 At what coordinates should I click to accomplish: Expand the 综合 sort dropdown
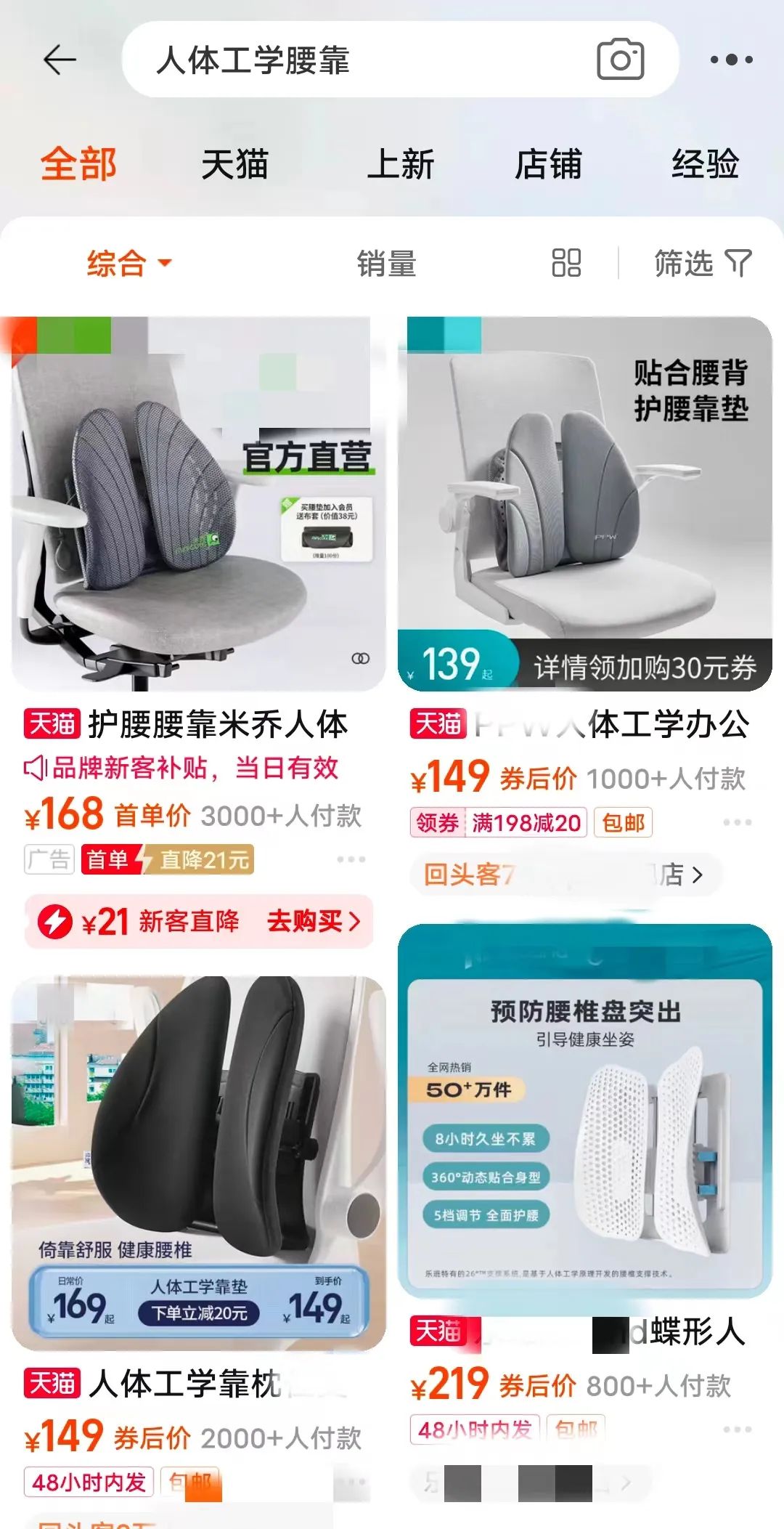(x=129, y=263)
